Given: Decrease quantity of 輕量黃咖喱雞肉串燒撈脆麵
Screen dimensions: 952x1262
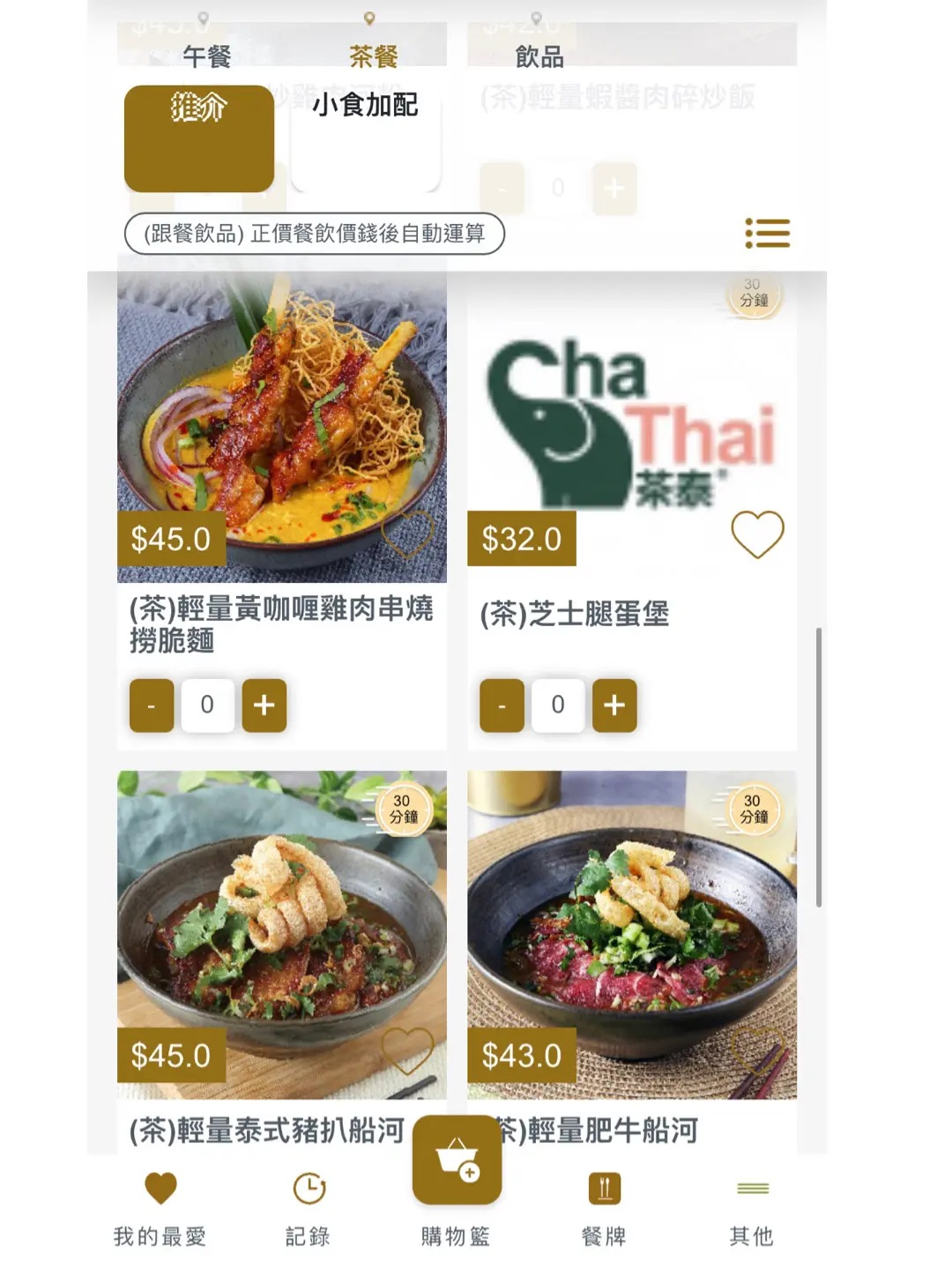Looking at the screenshot, I should [152, 705].
